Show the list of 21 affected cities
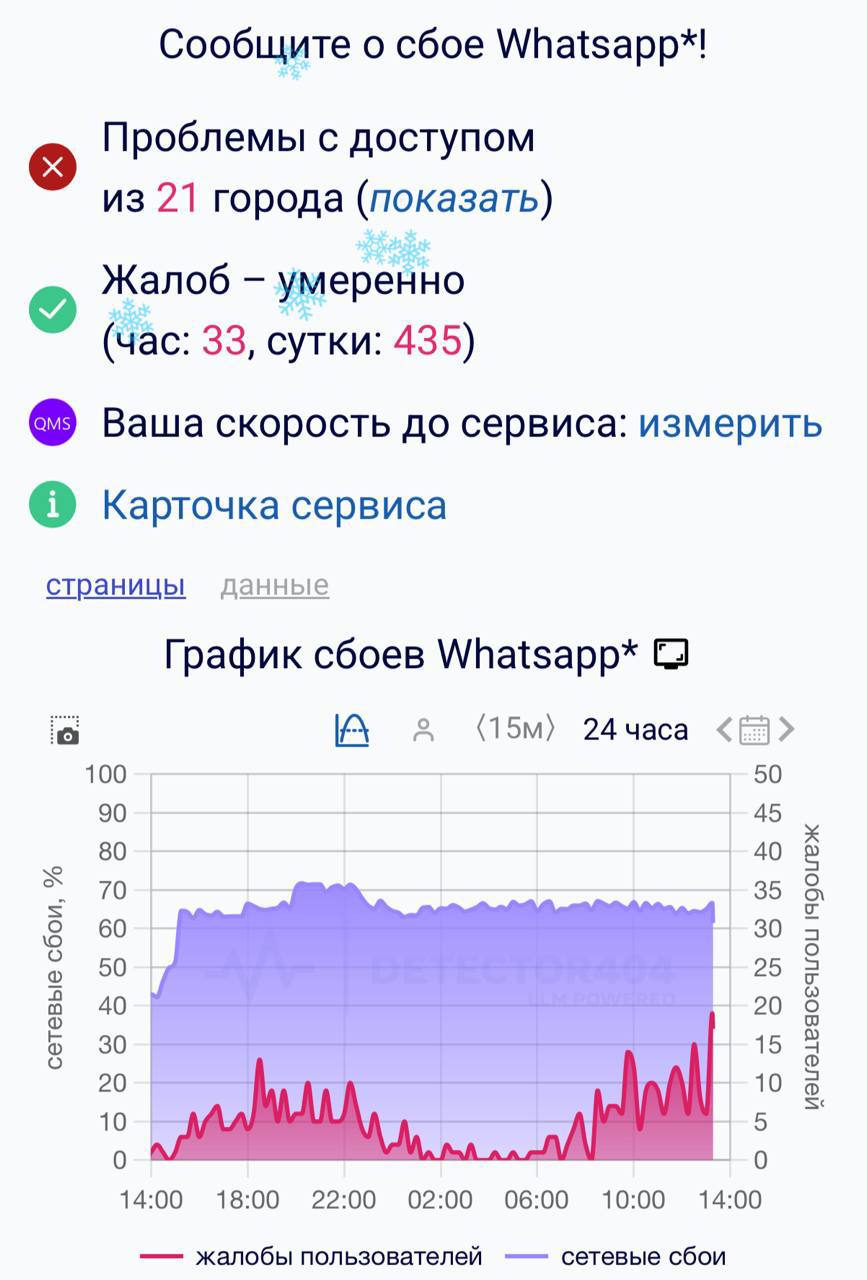Image resolution: width=867 pixels, height=1280 pixels. [x=454, y=199]
